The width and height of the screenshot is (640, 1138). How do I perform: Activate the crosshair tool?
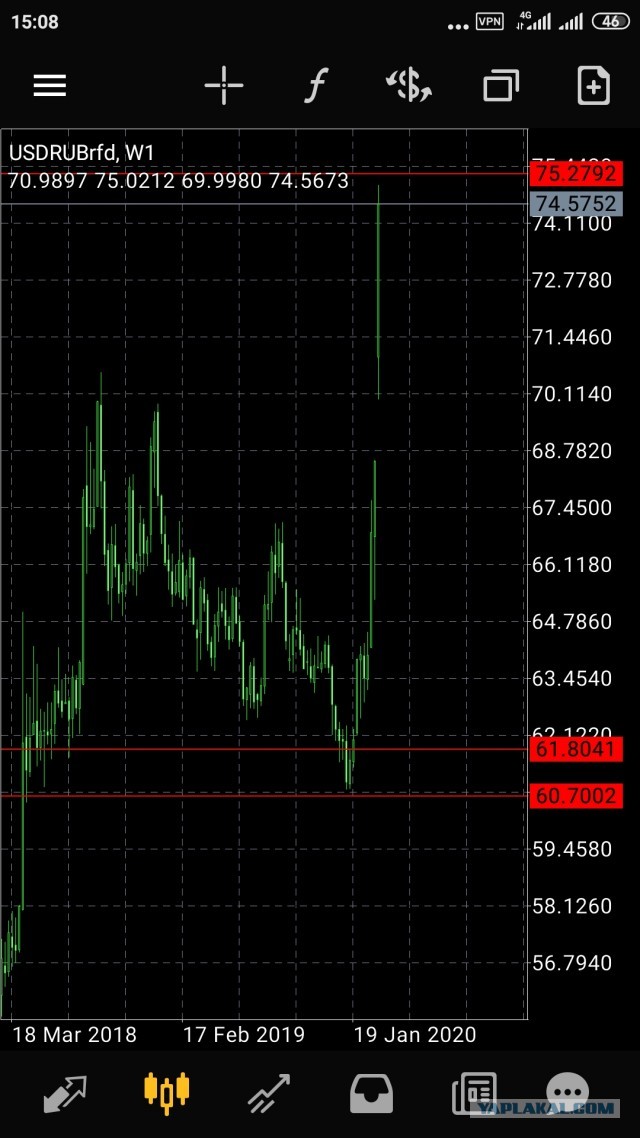pyautogui.click(x=224, y=86)
